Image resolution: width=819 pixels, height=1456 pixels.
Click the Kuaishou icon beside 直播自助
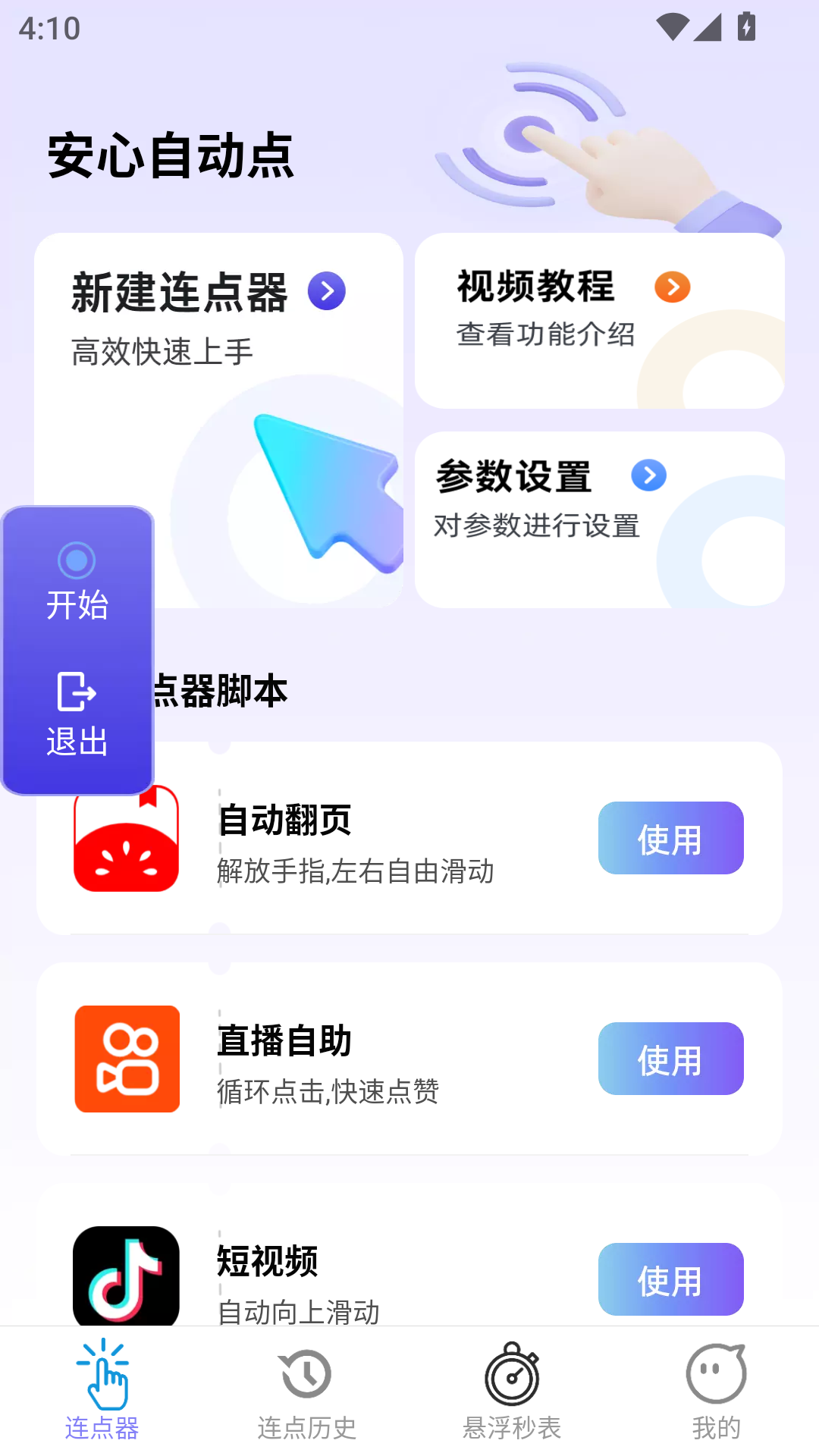tap(127, 1059)
